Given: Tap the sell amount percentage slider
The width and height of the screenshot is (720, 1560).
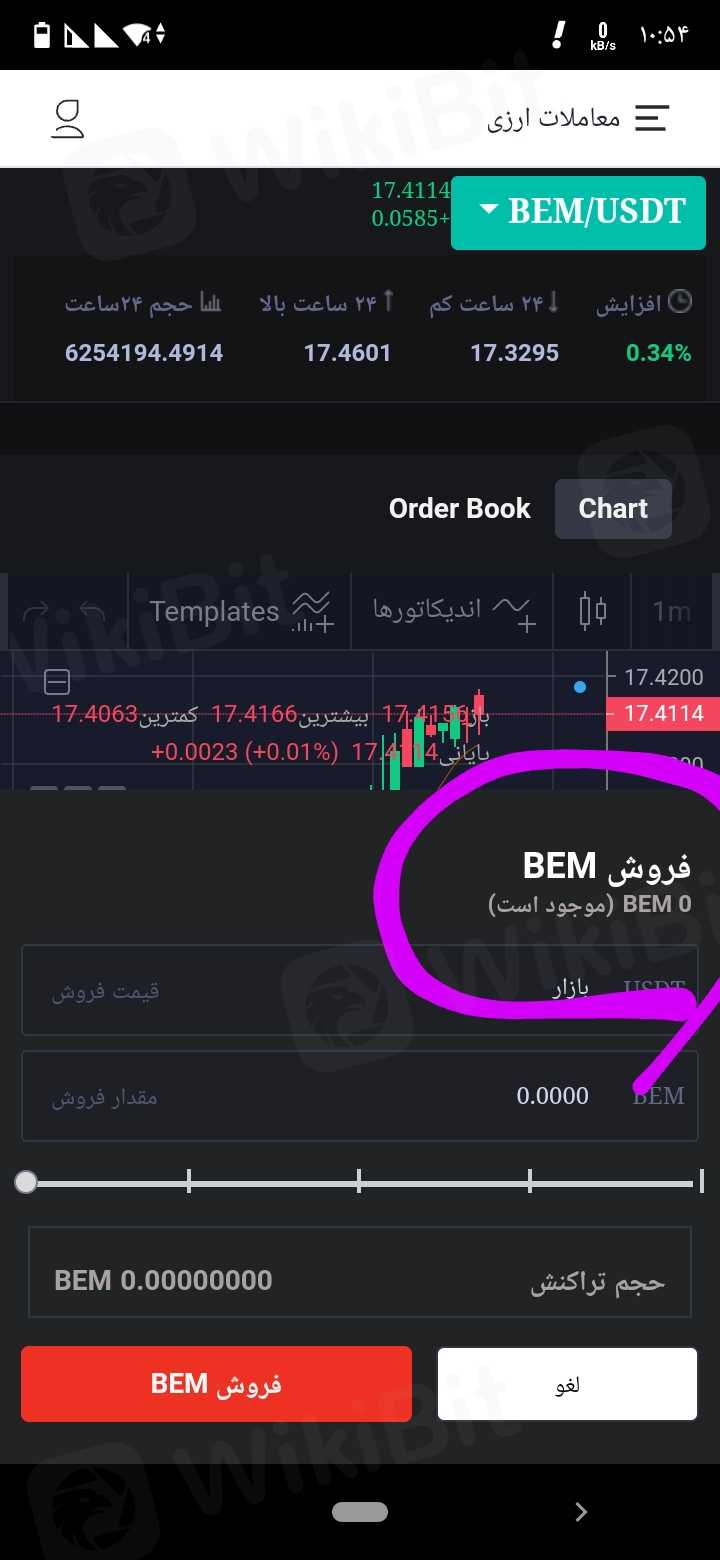Looking at the screenshot, I should click(x=358, y=1183).
